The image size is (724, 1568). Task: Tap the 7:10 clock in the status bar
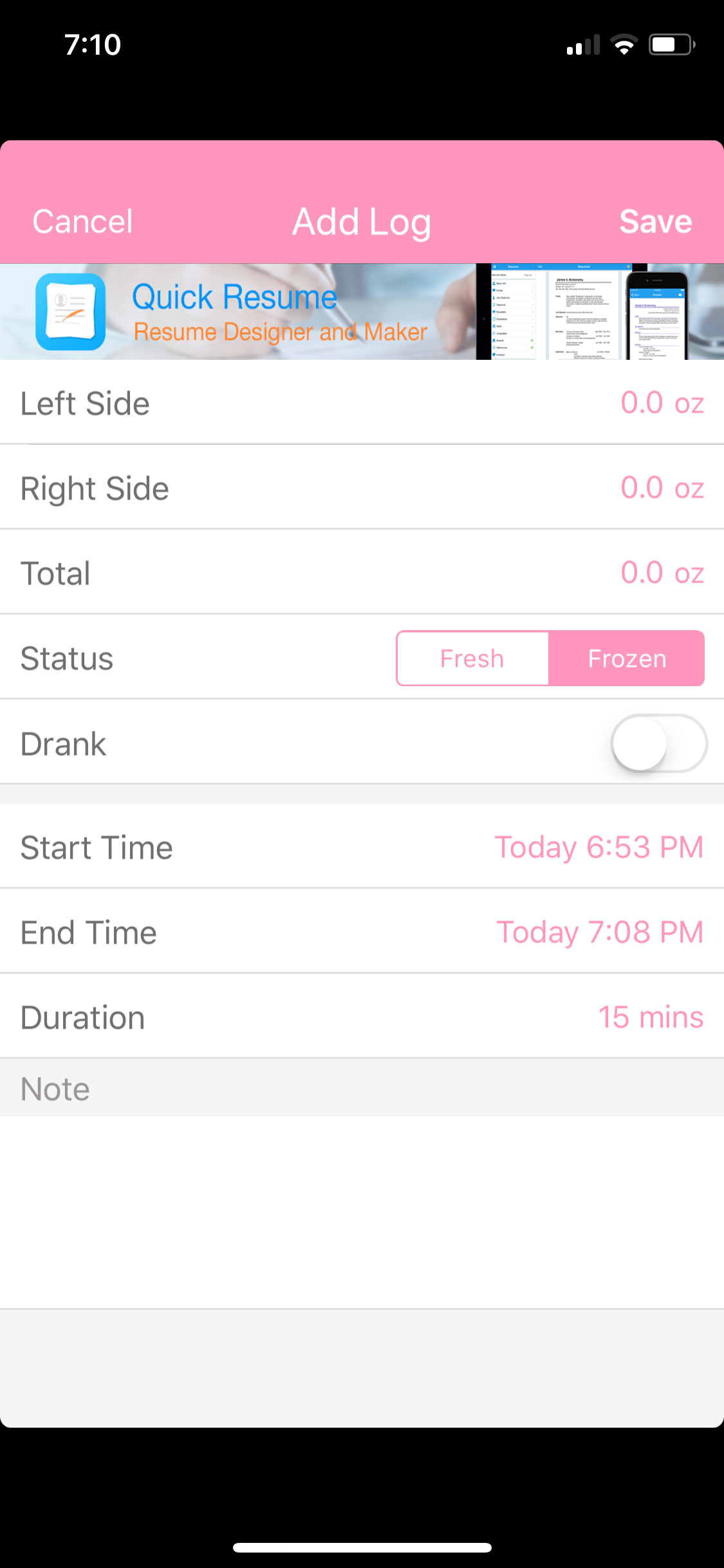(x=93, y=44)
